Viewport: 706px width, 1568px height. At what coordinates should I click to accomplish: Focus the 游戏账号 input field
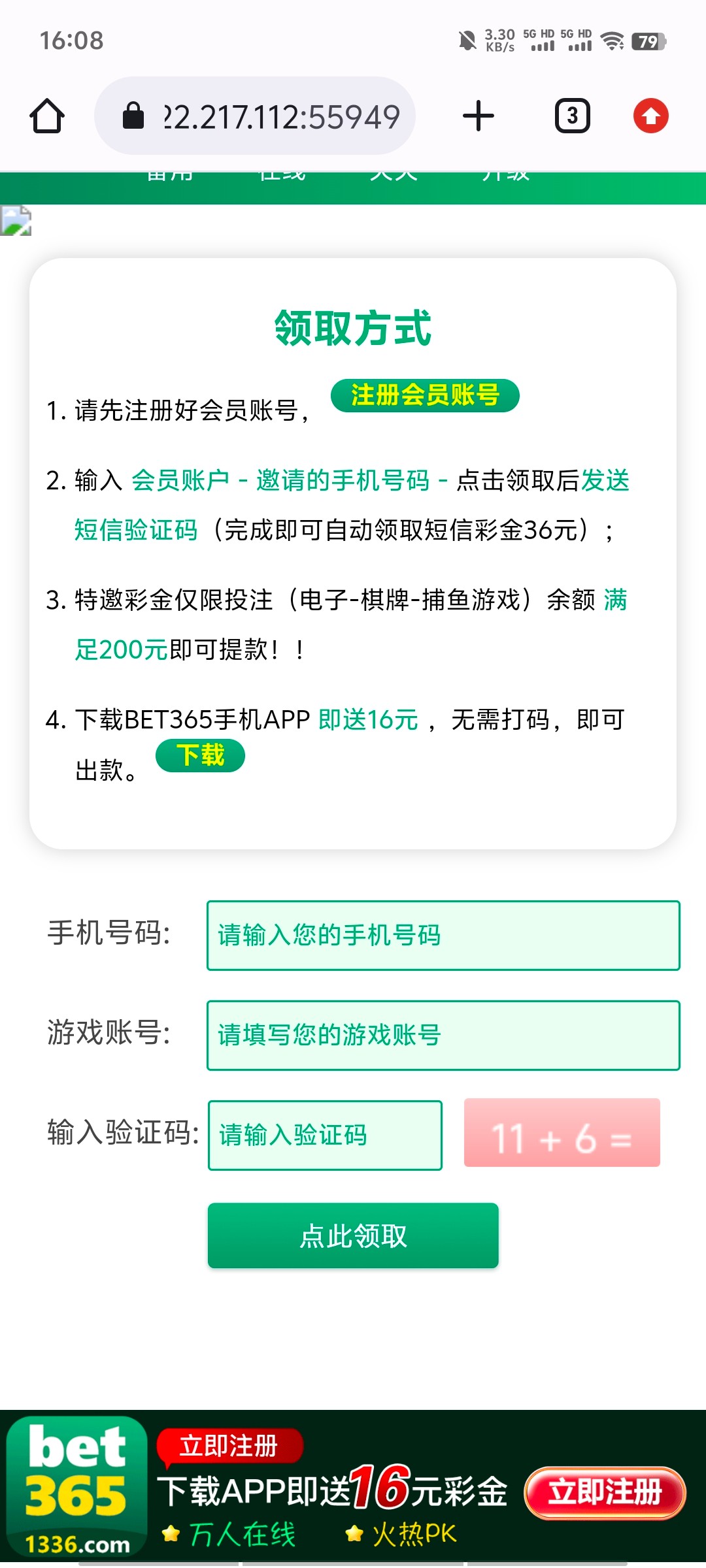pos(443,1036)
